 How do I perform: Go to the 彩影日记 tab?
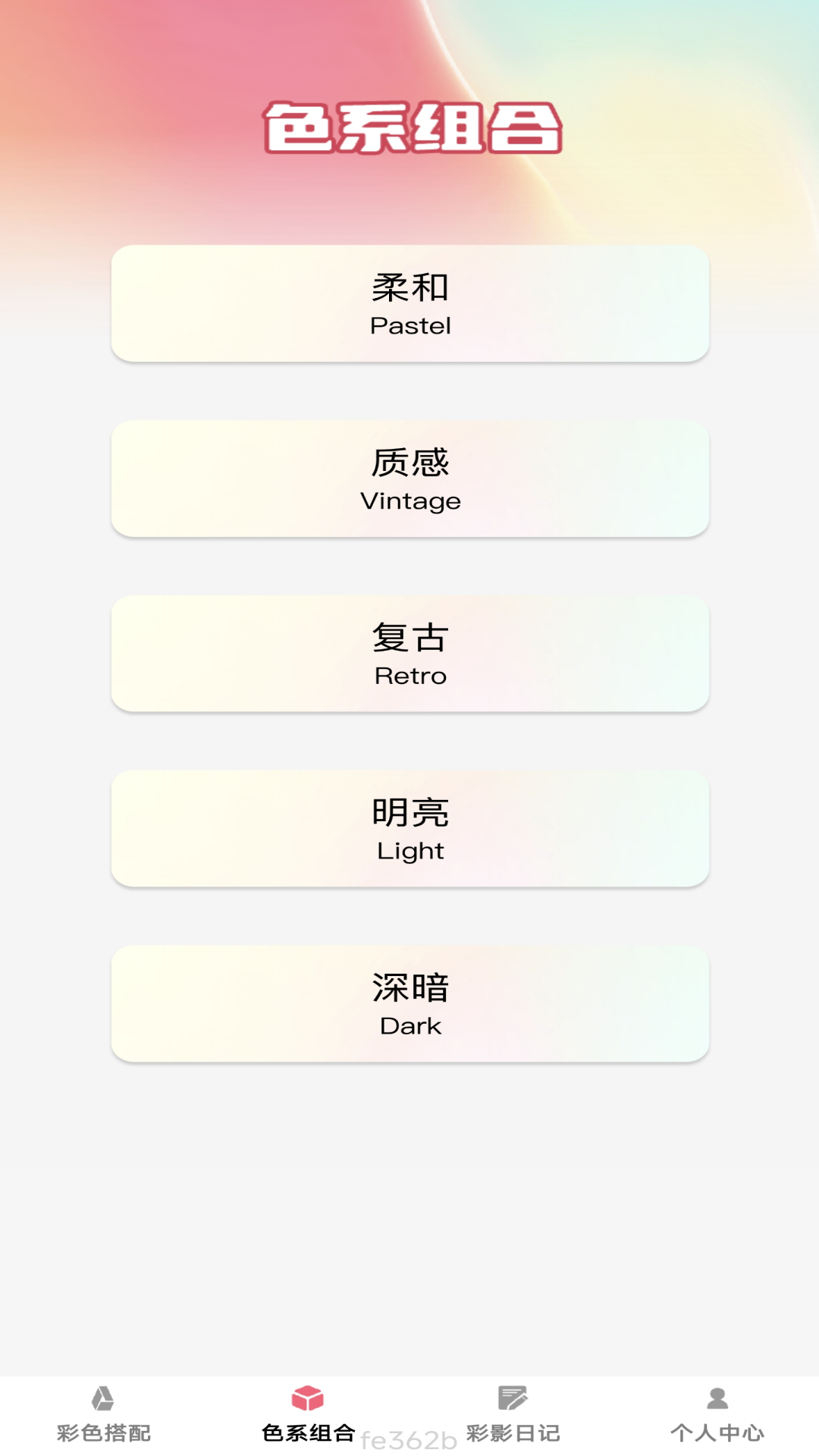coord(513,1415)
